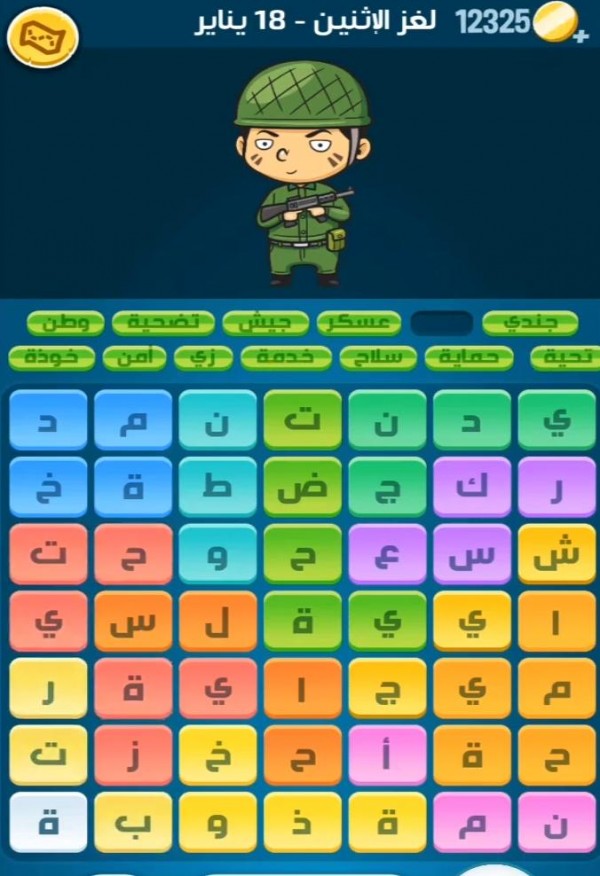Viewport: 600px width, 876px height.
Task: Choose the purple letter tile ك
Action: (x=472, y=486)
